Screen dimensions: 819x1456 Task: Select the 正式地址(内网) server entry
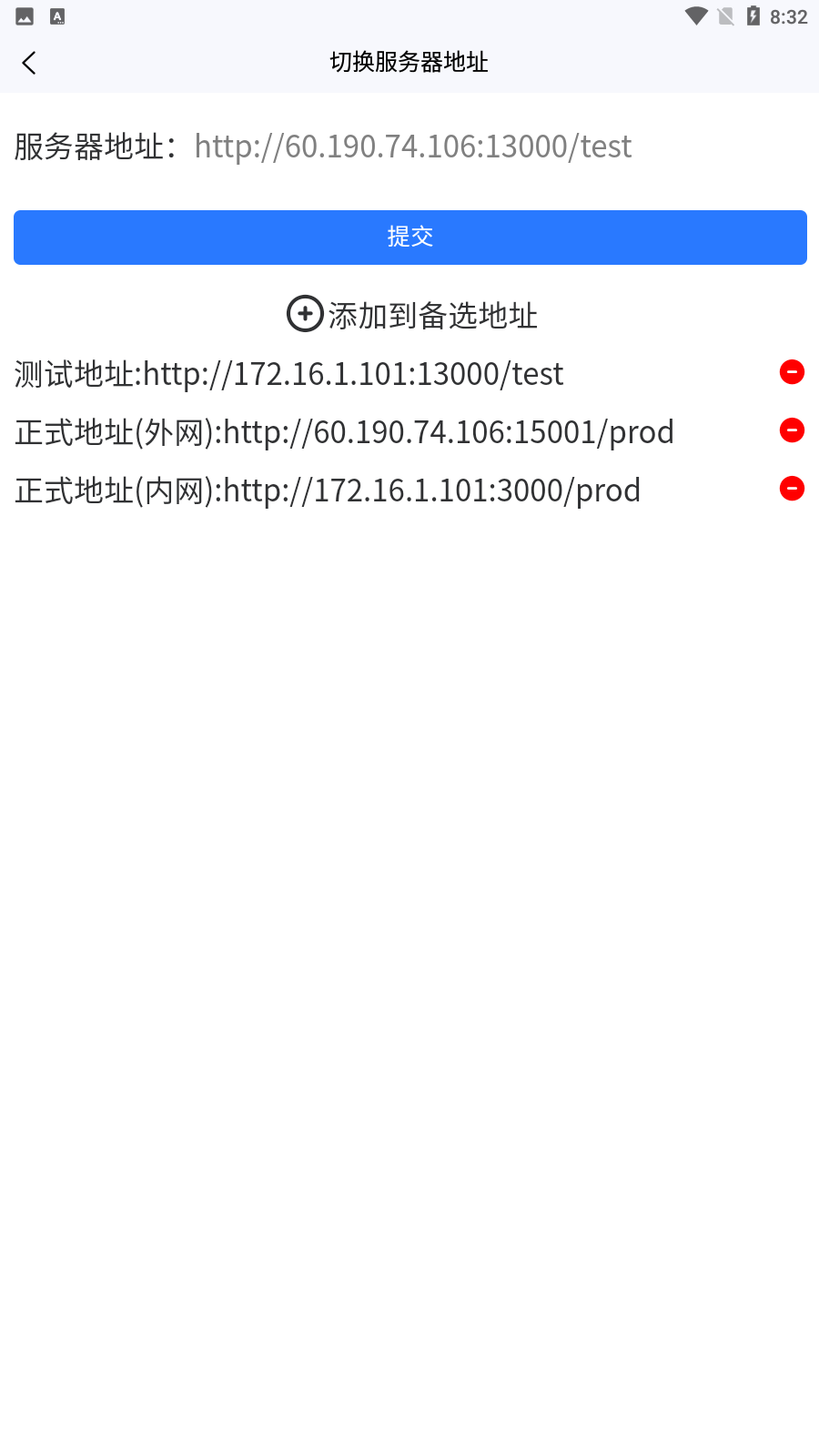pos(326,490)
